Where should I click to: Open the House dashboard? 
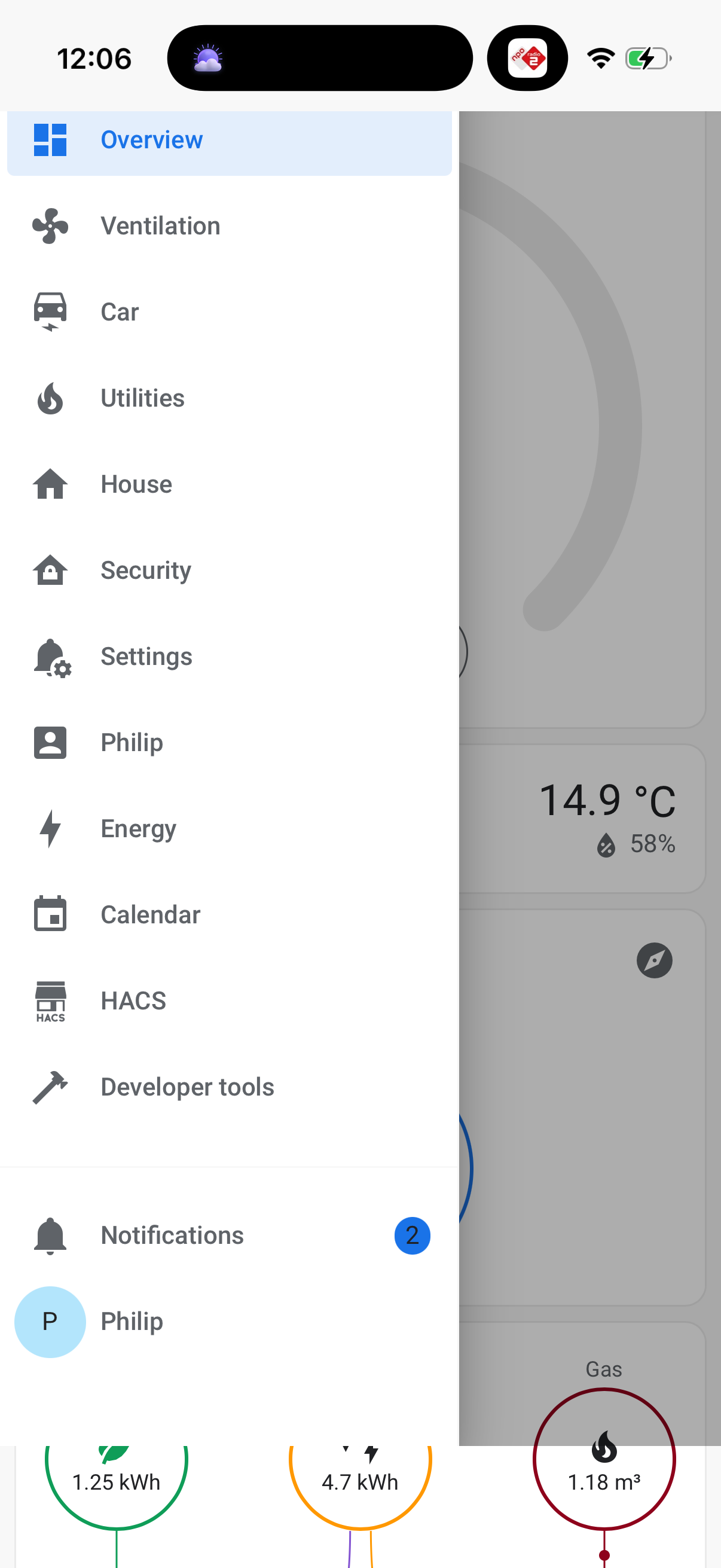[229, 484]
